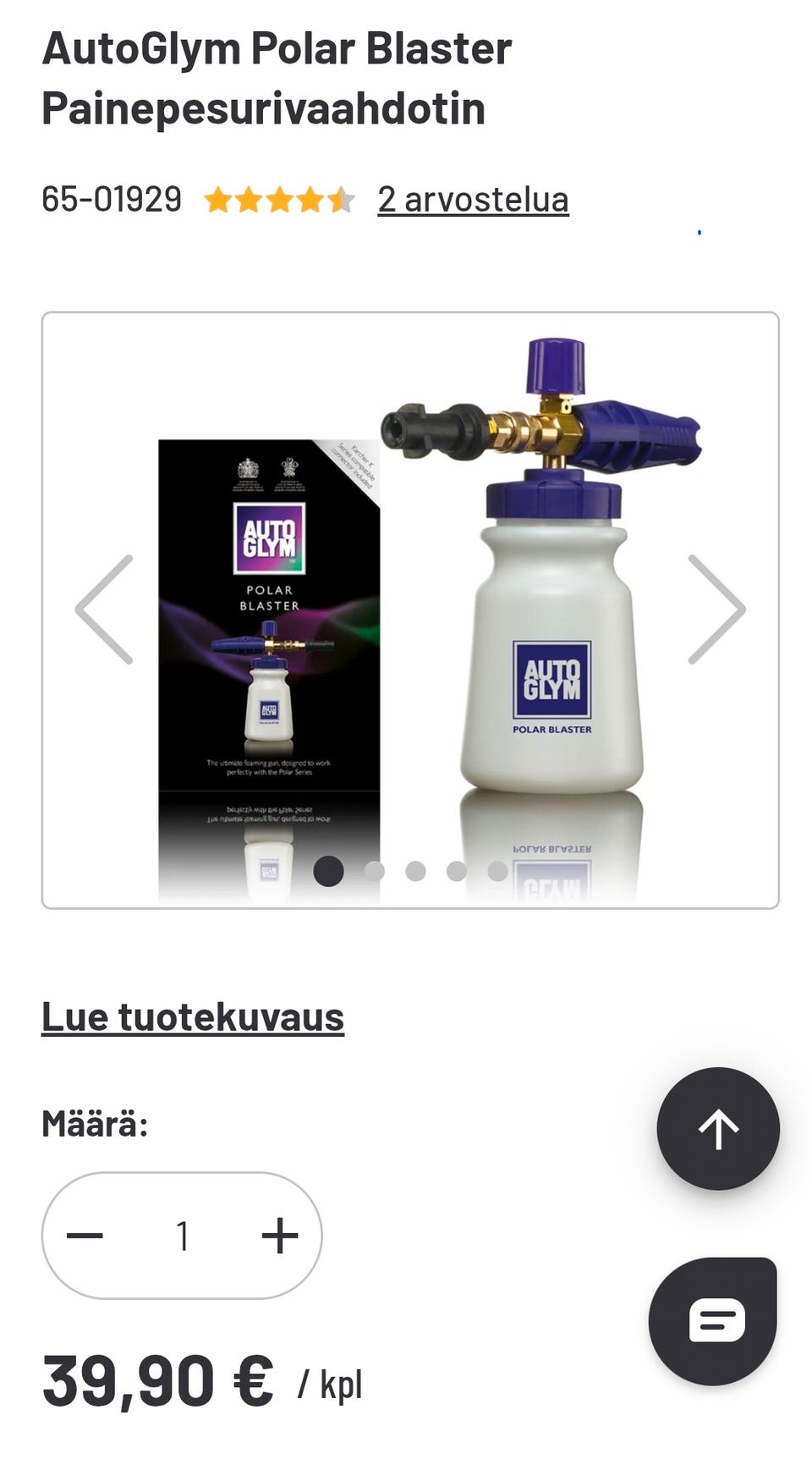Click the half-filled fifth rating star
812x1465 pixels.
342,201
